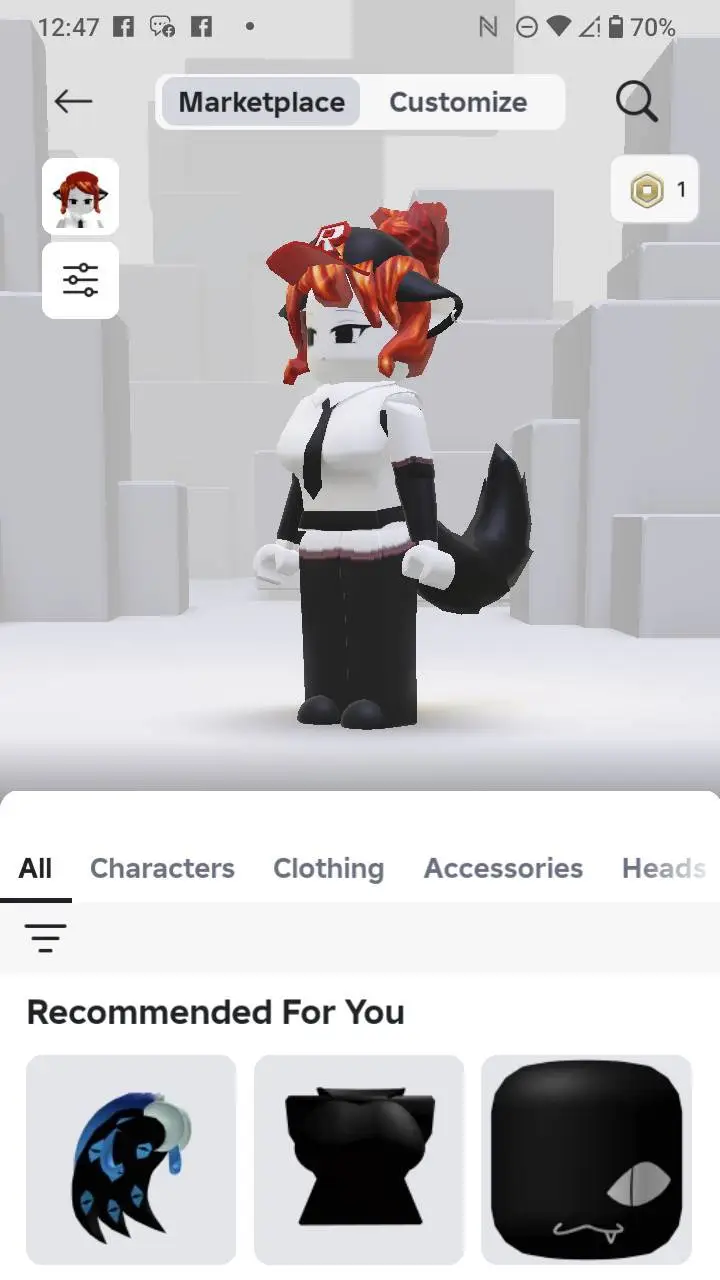
Task: Switch to the Clothing tab
Action: [x=328, y=868]
